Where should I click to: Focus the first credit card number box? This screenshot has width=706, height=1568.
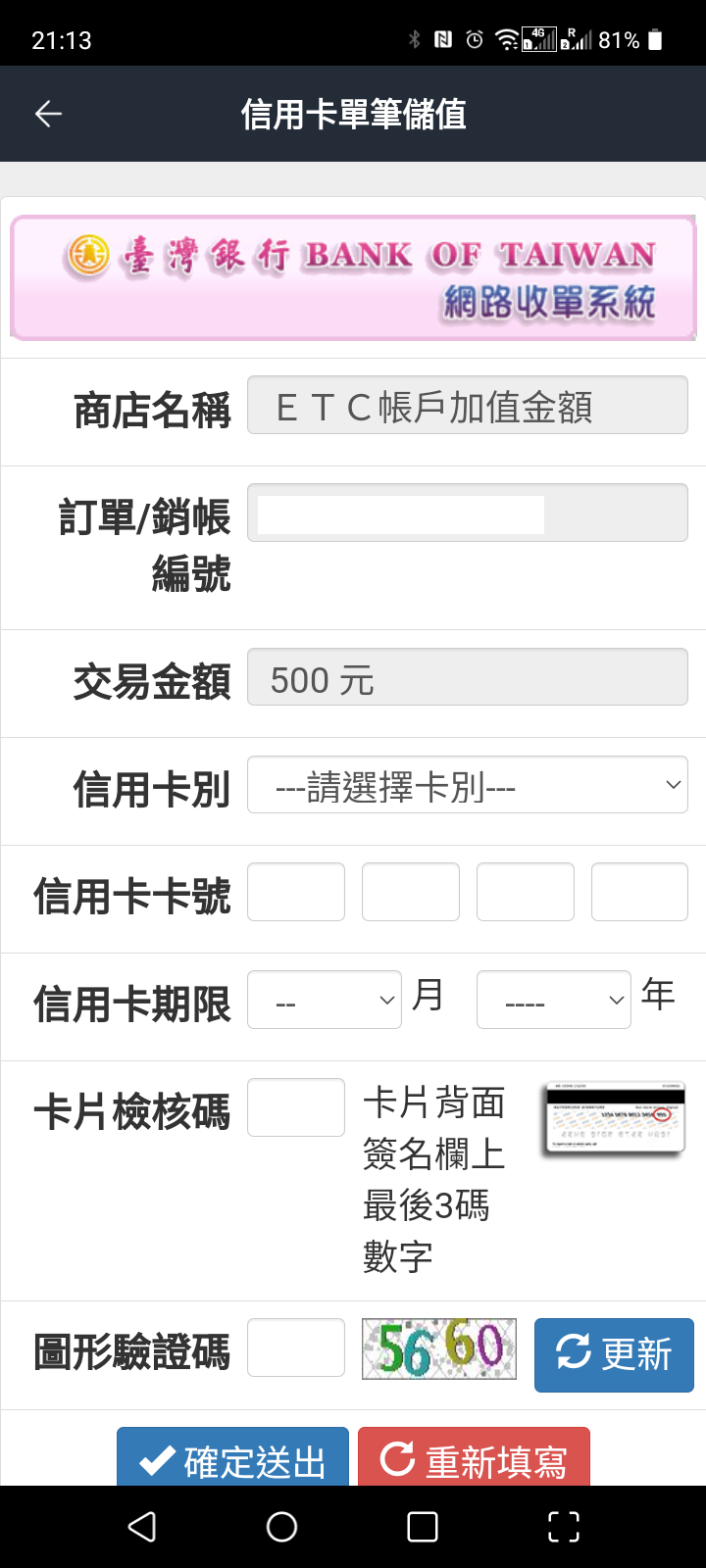tap(296, 892)
